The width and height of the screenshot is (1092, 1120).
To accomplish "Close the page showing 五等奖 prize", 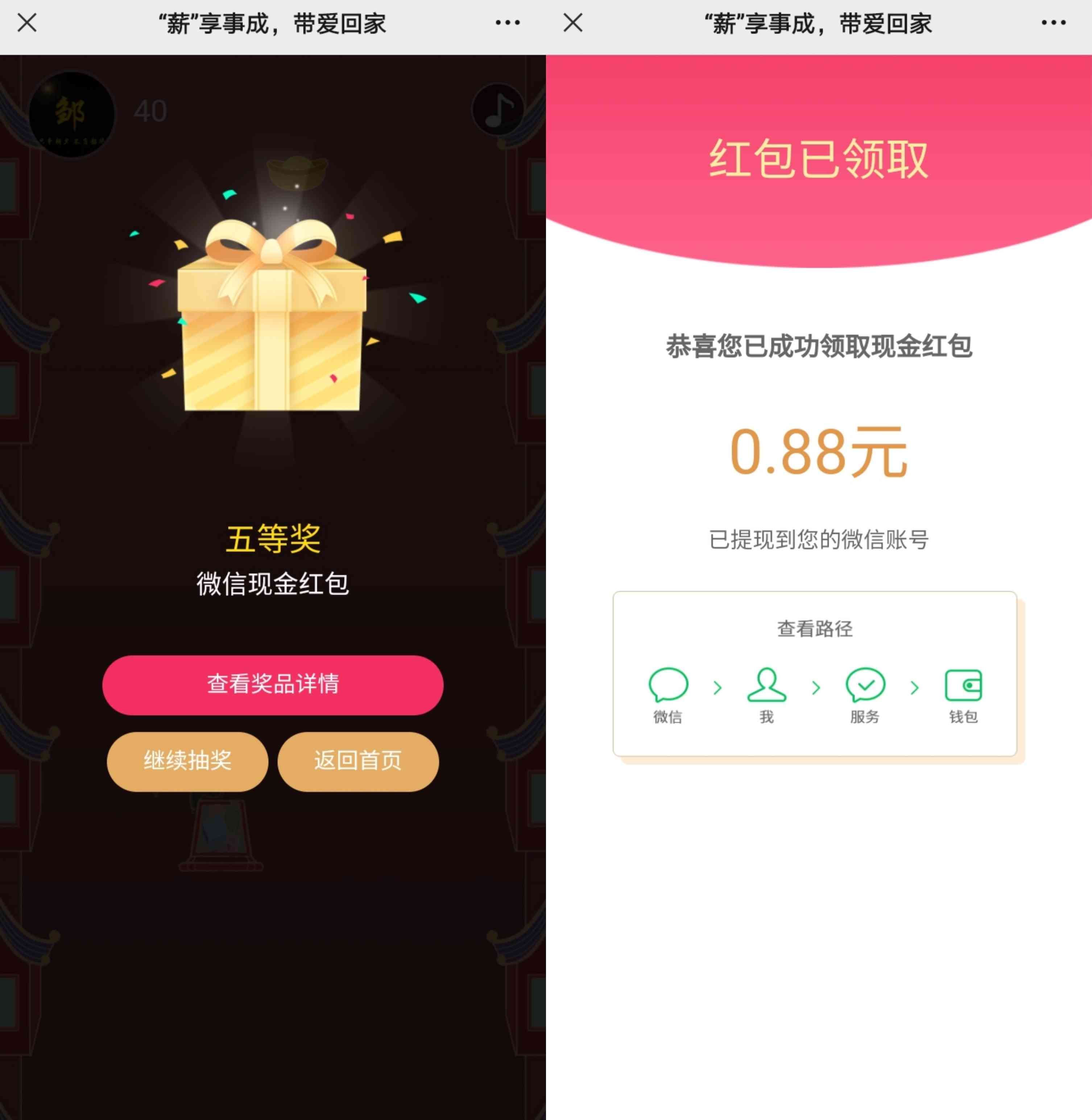I will click(x=27, y=23).
